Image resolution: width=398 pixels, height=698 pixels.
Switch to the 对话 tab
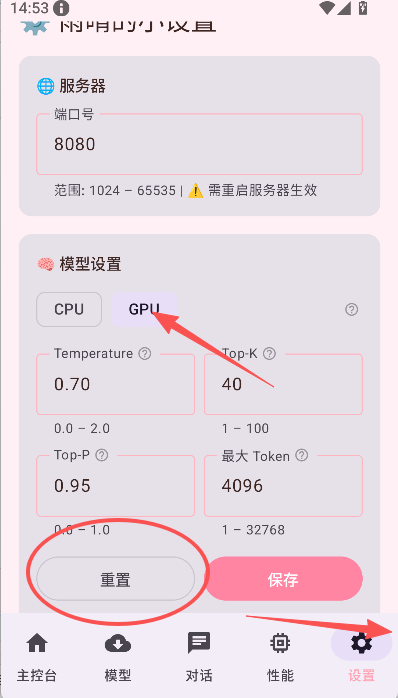point(199,657)
